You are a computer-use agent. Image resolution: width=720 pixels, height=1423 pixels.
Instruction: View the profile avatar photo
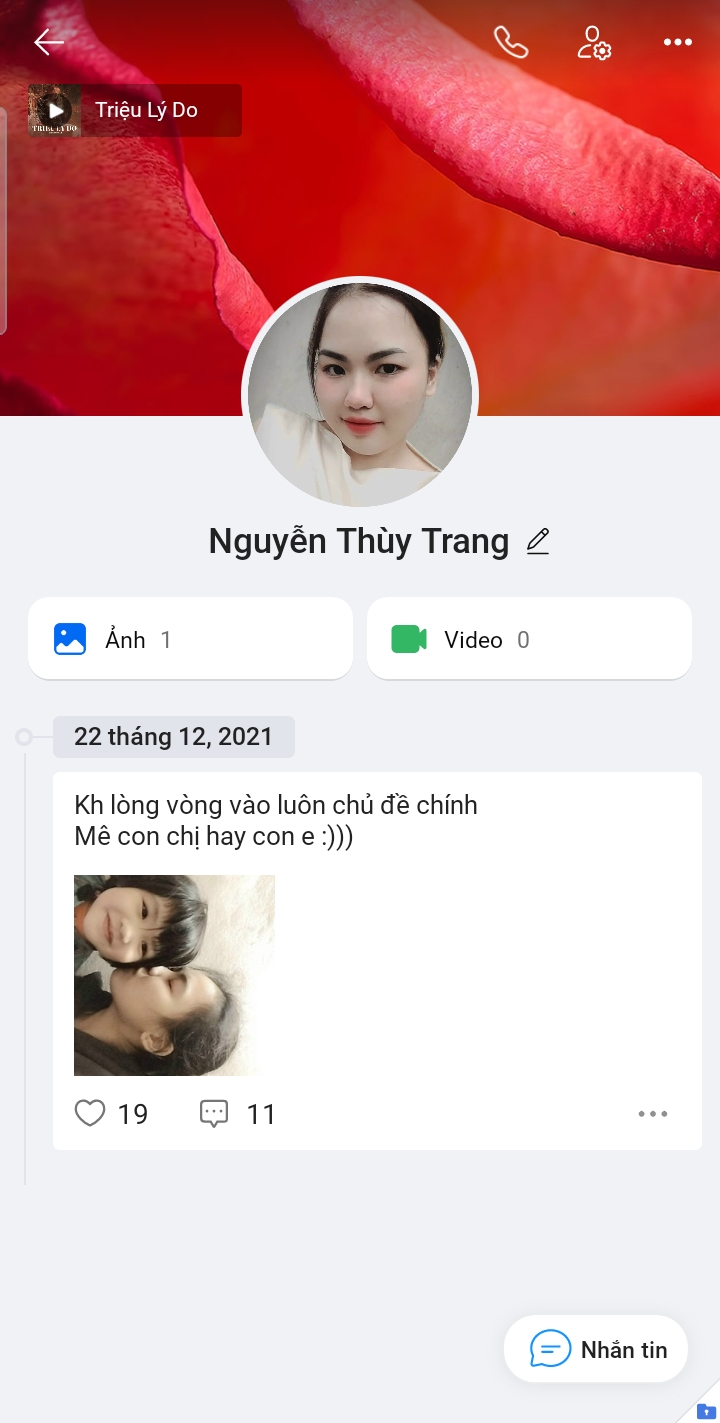(x=360, y=393)
